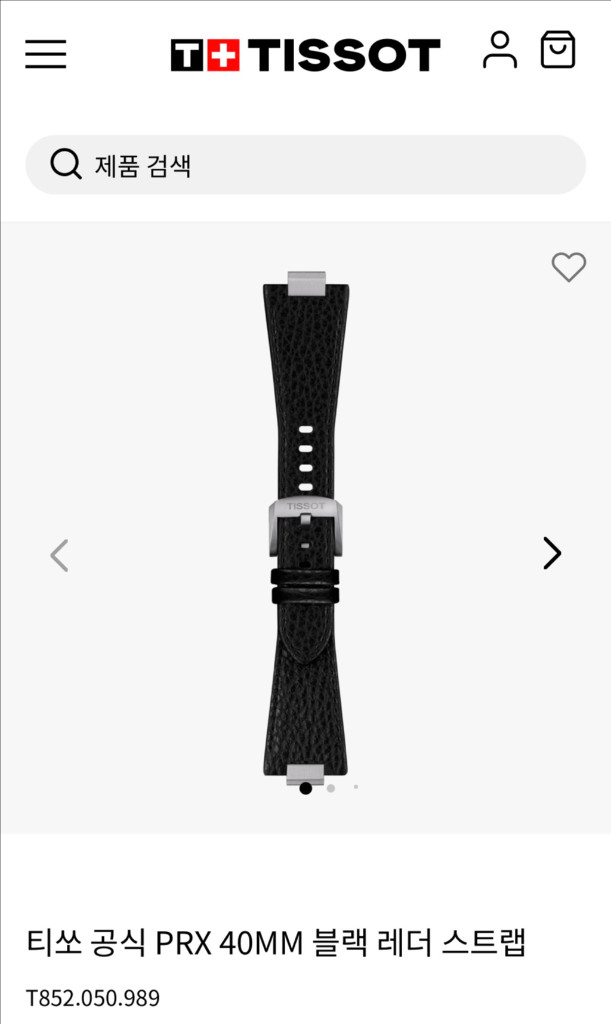This screenshot has height=1024, width=611.
Task: Open the user account icon
Action: [x=499, y=50]
